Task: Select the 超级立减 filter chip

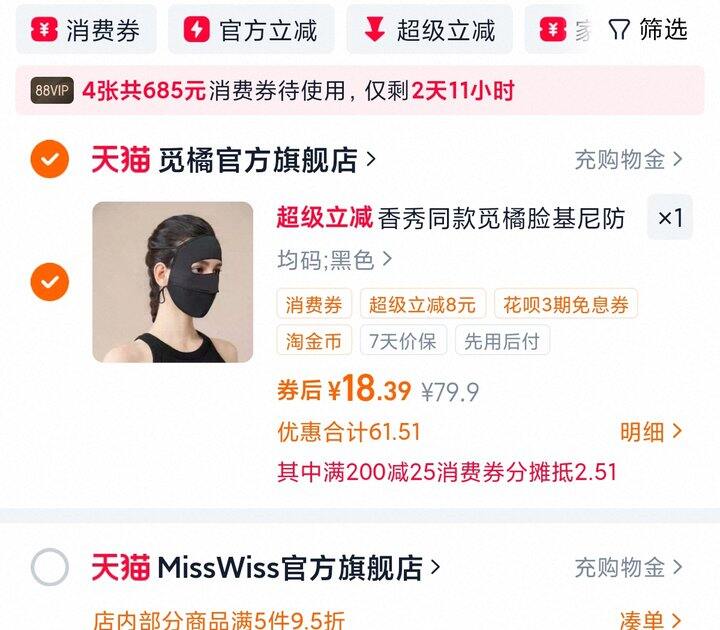Action: tap(429, 30)
